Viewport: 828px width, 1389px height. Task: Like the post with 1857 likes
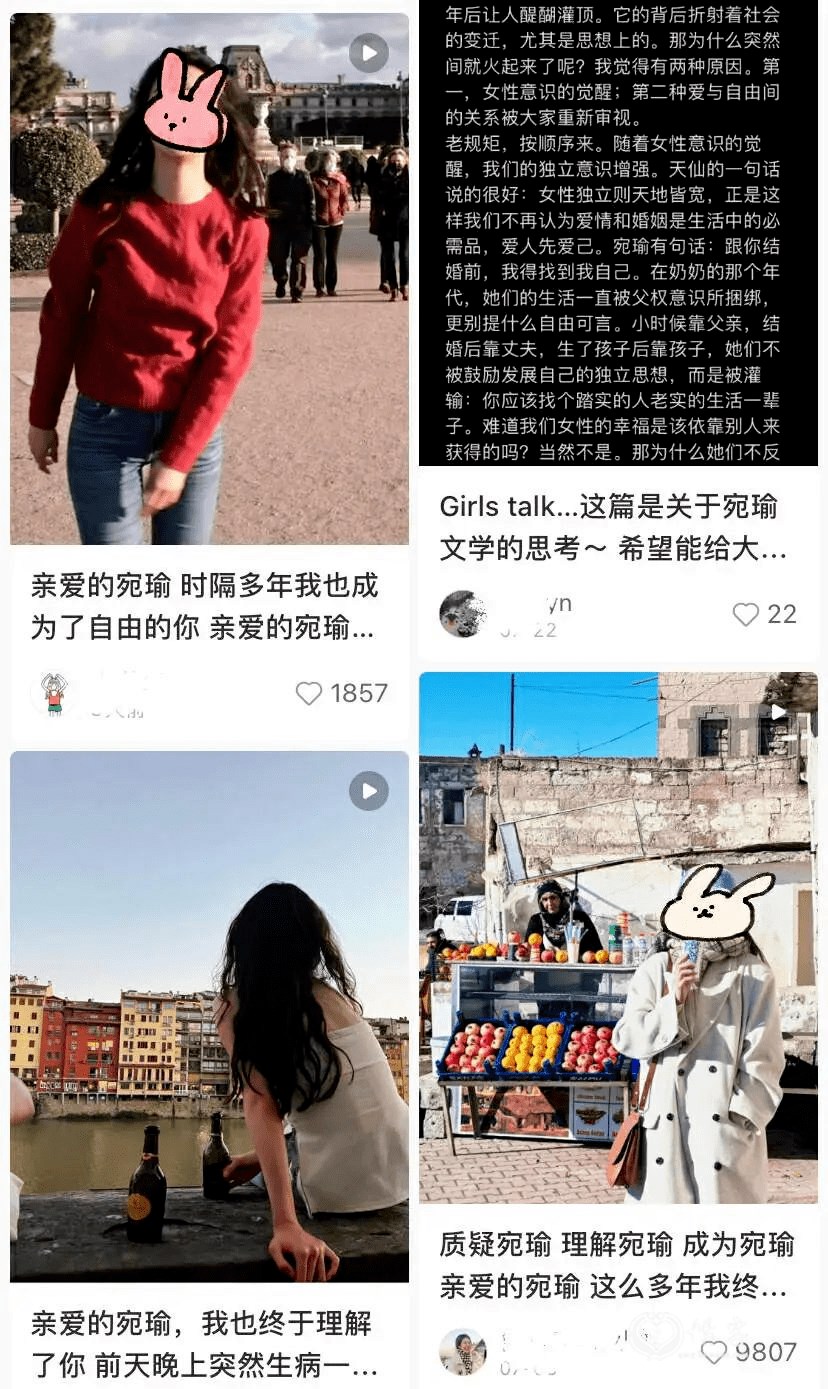309,693
